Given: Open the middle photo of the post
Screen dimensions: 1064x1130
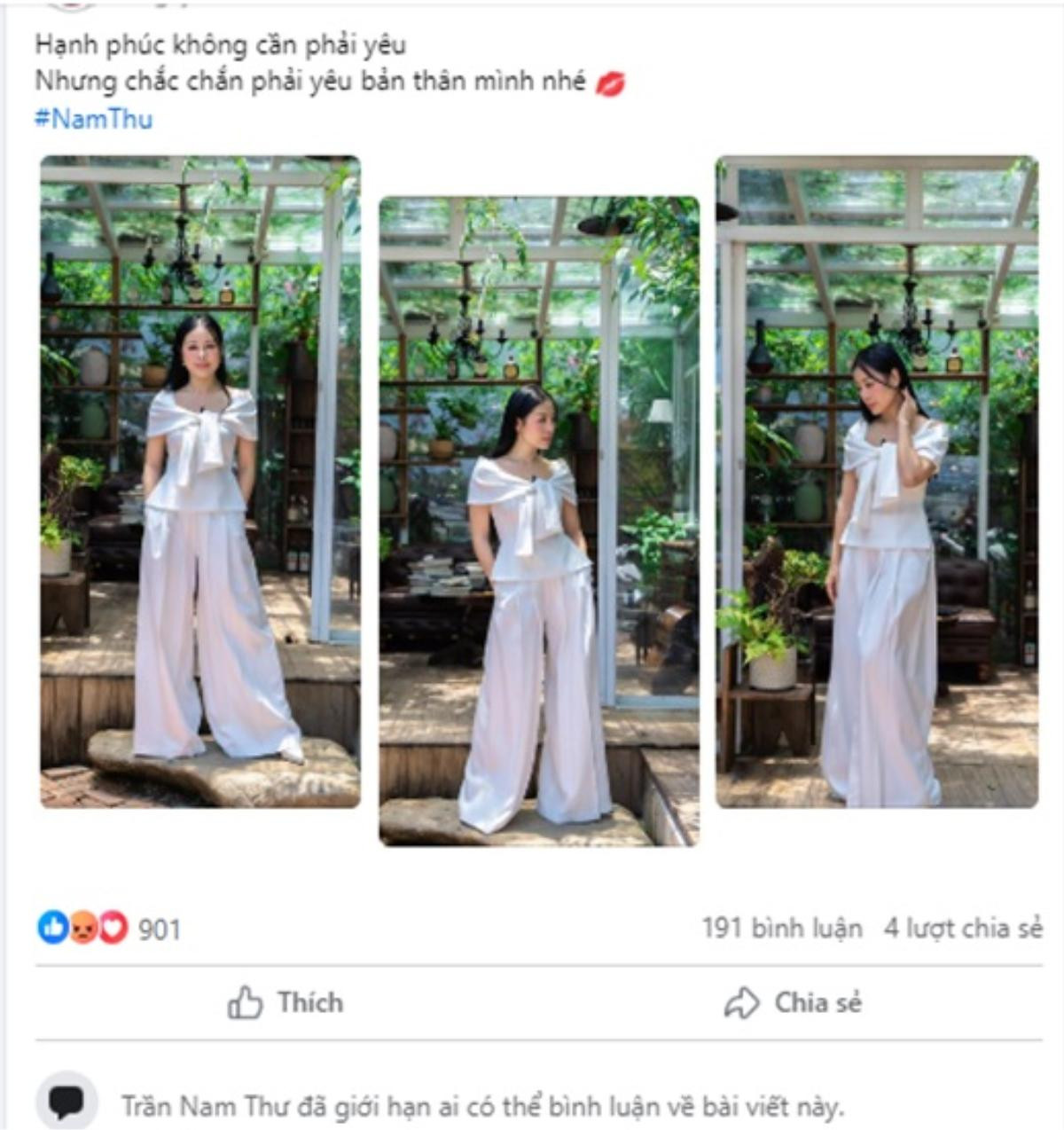Looking at the screenshot, I should tap(539, 522).
